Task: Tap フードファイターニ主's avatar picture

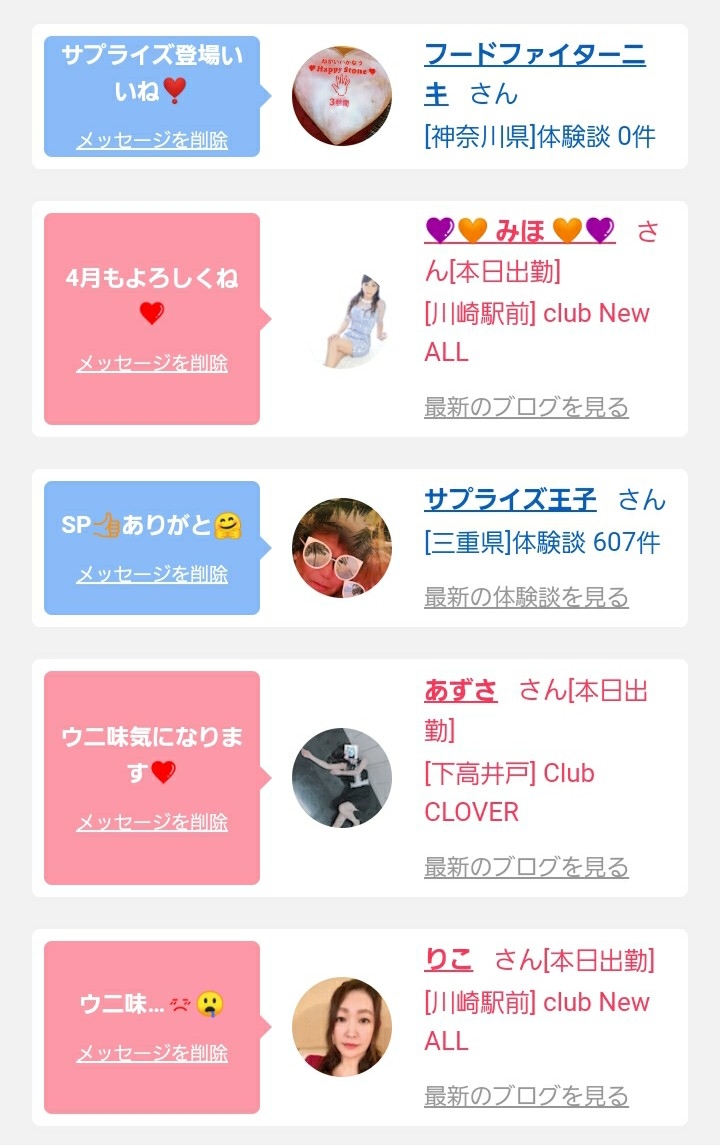Action: tap(342, 96)
